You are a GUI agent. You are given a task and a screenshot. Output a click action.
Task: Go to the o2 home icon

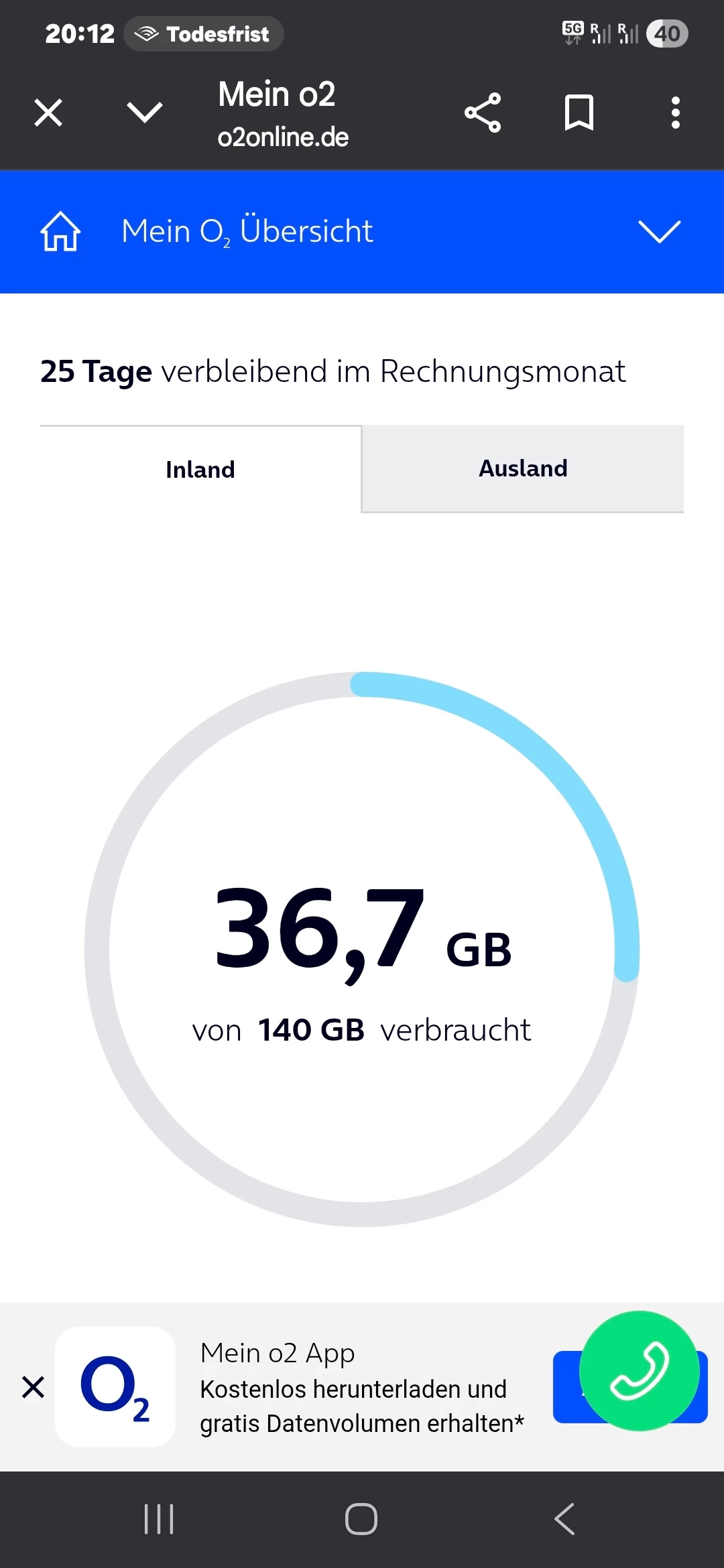(x=60, y=232)
